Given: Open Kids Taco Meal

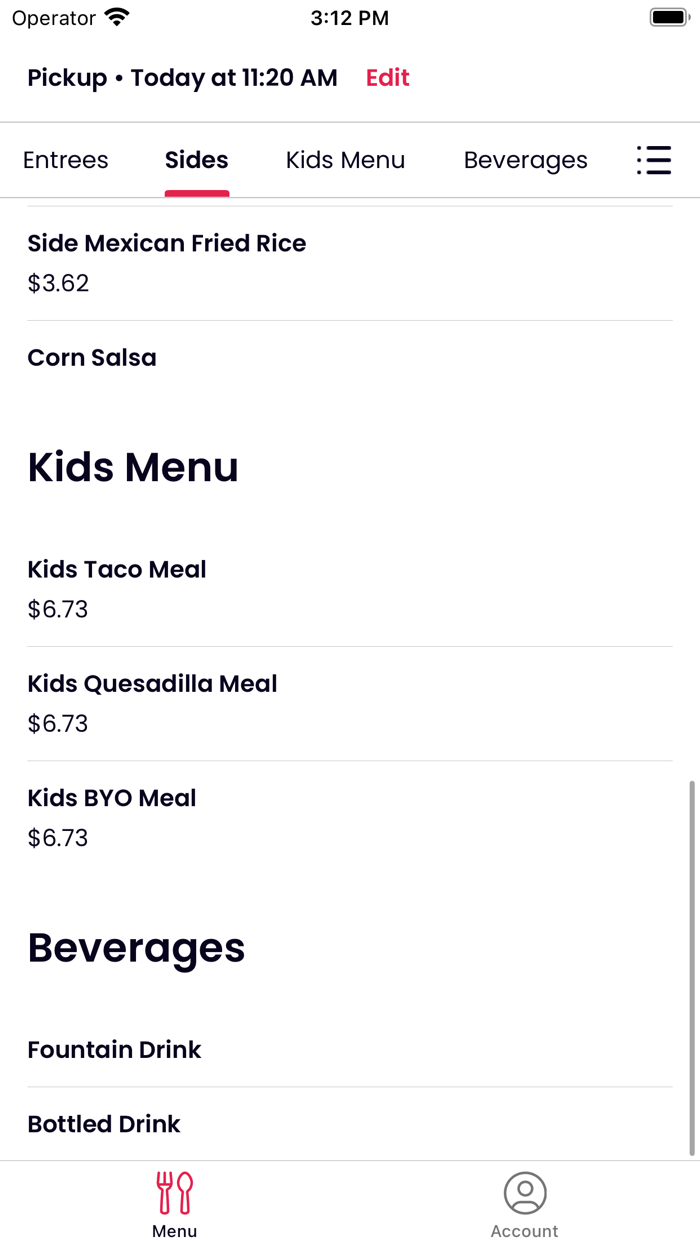Looking at the screenshot, I should pyautogui.click(x=350, y=589).
